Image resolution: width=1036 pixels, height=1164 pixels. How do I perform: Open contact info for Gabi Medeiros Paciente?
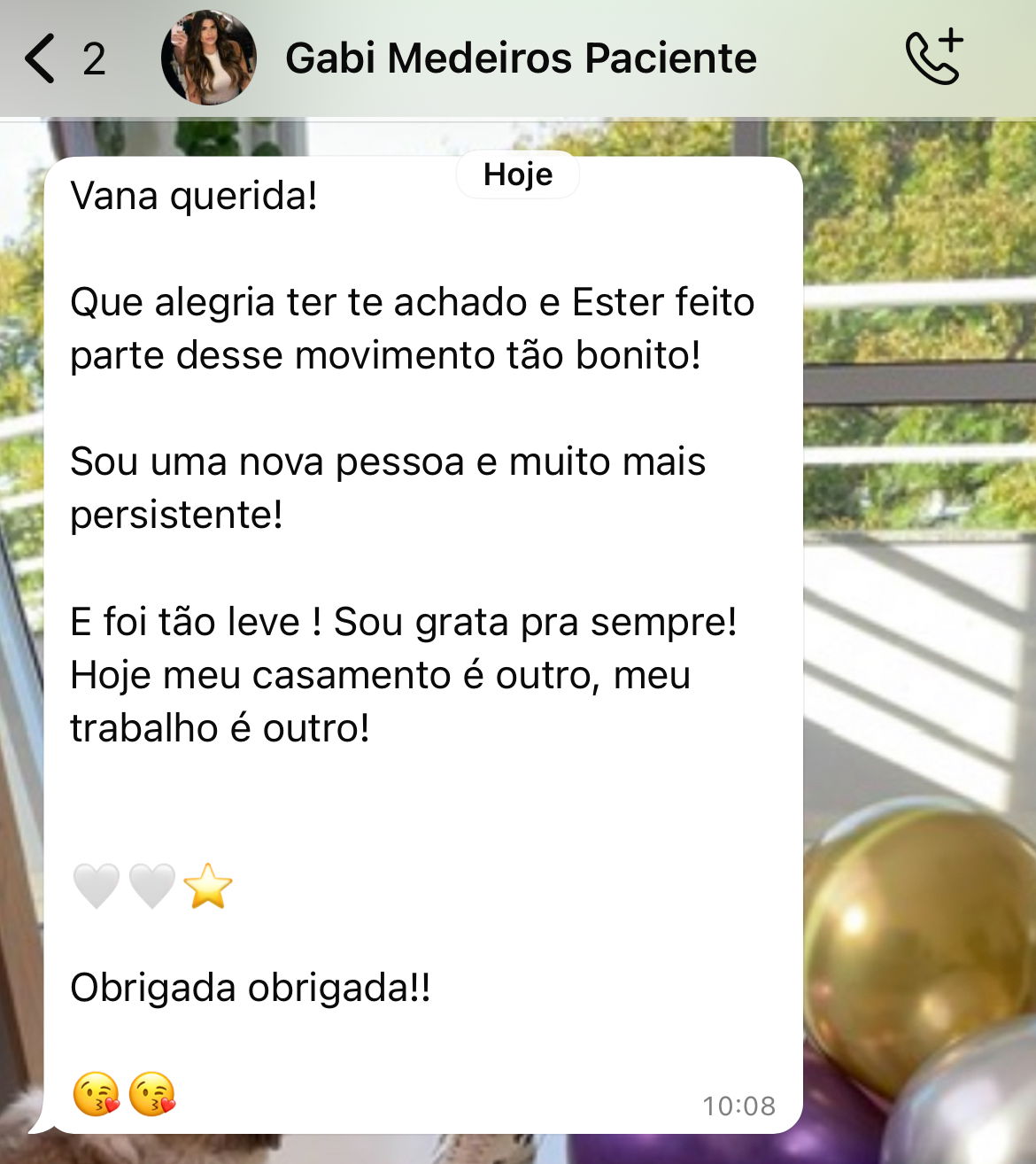(521, 58)
